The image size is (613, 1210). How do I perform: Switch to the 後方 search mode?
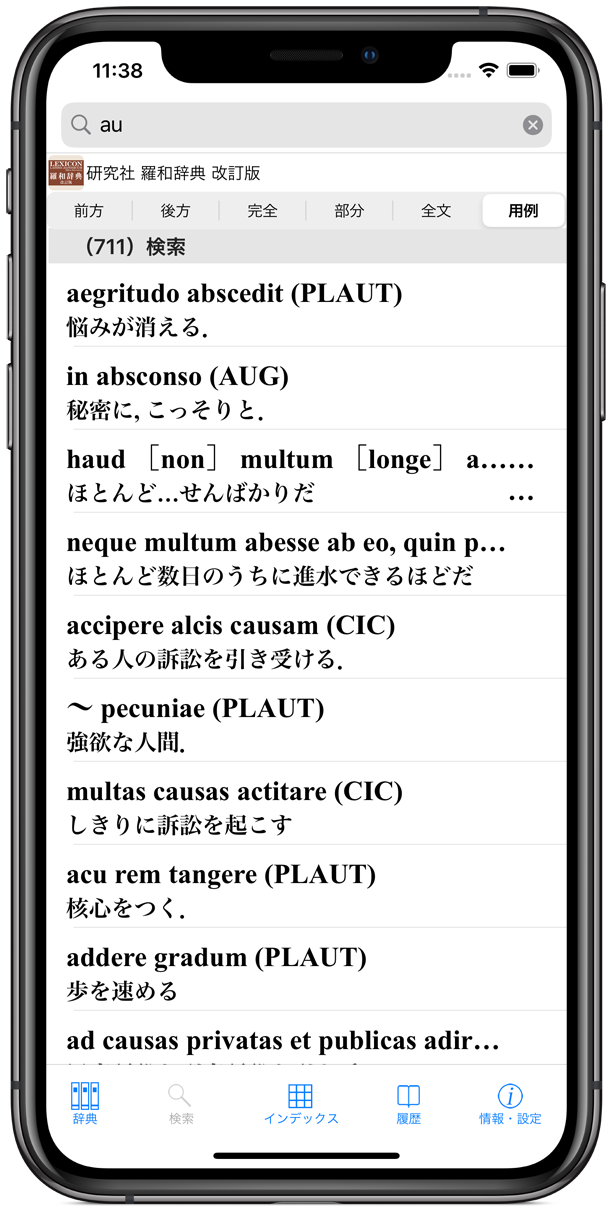coord(175,211)
